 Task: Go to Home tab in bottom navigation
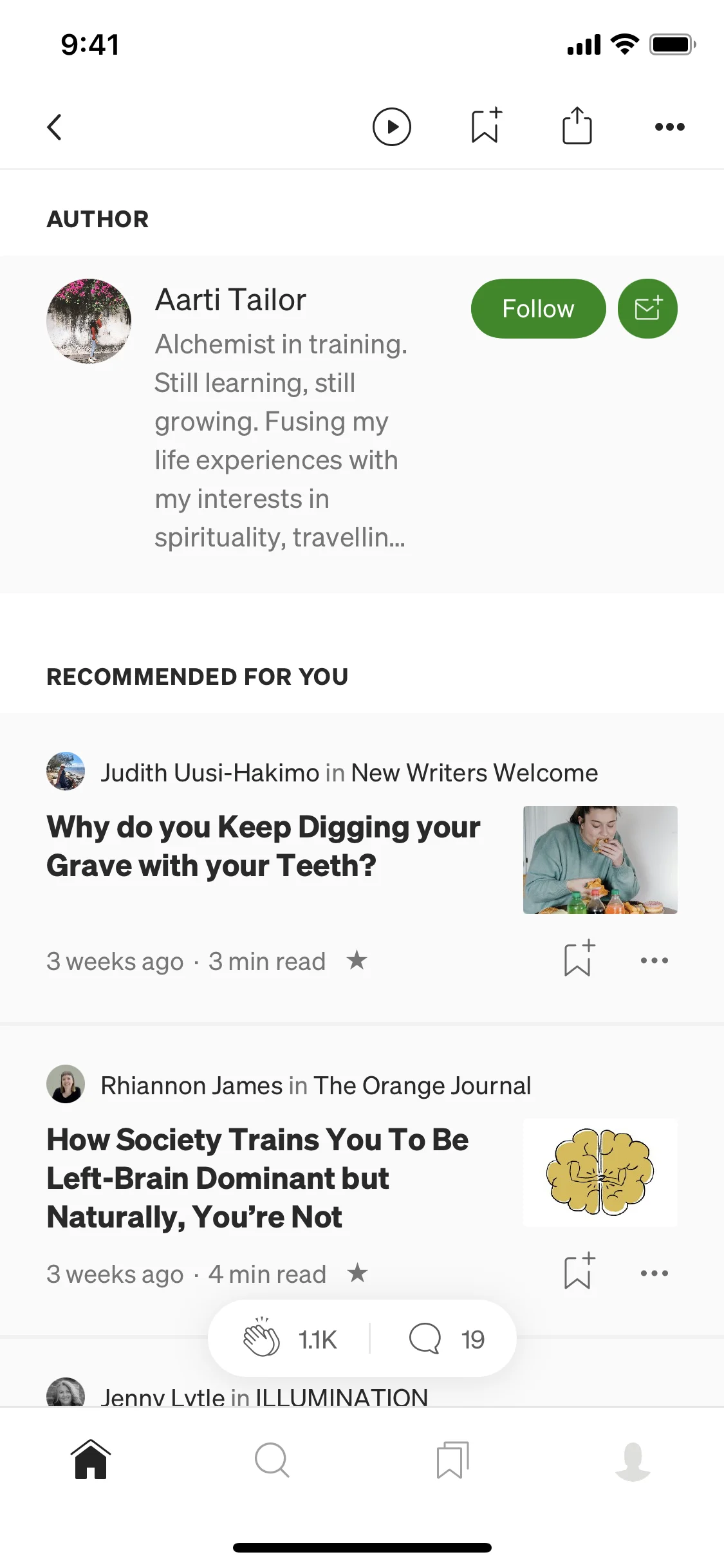pos(90,1460)
